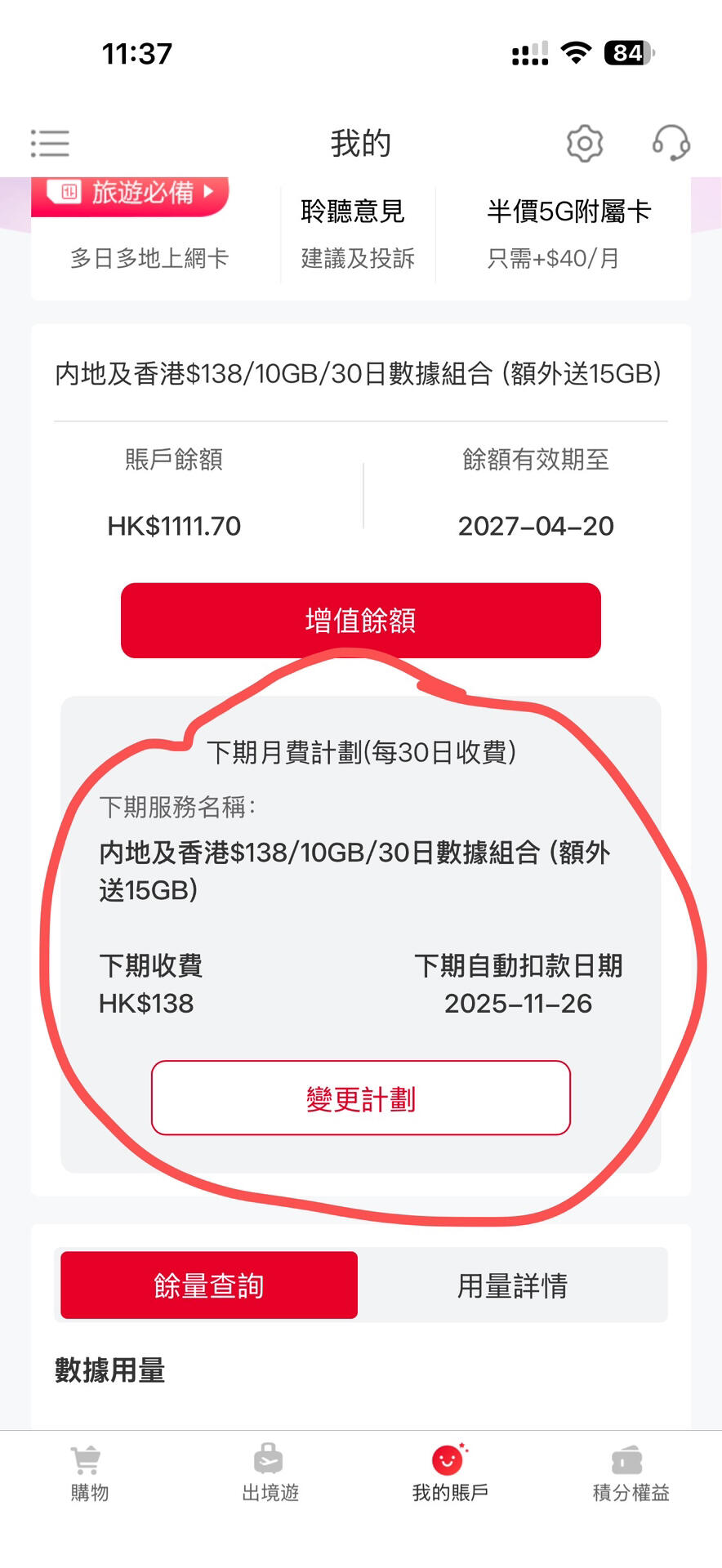Tap the 84% battery indicator
This screenshot has height=1568, width=722.
(x=627, y=52)
